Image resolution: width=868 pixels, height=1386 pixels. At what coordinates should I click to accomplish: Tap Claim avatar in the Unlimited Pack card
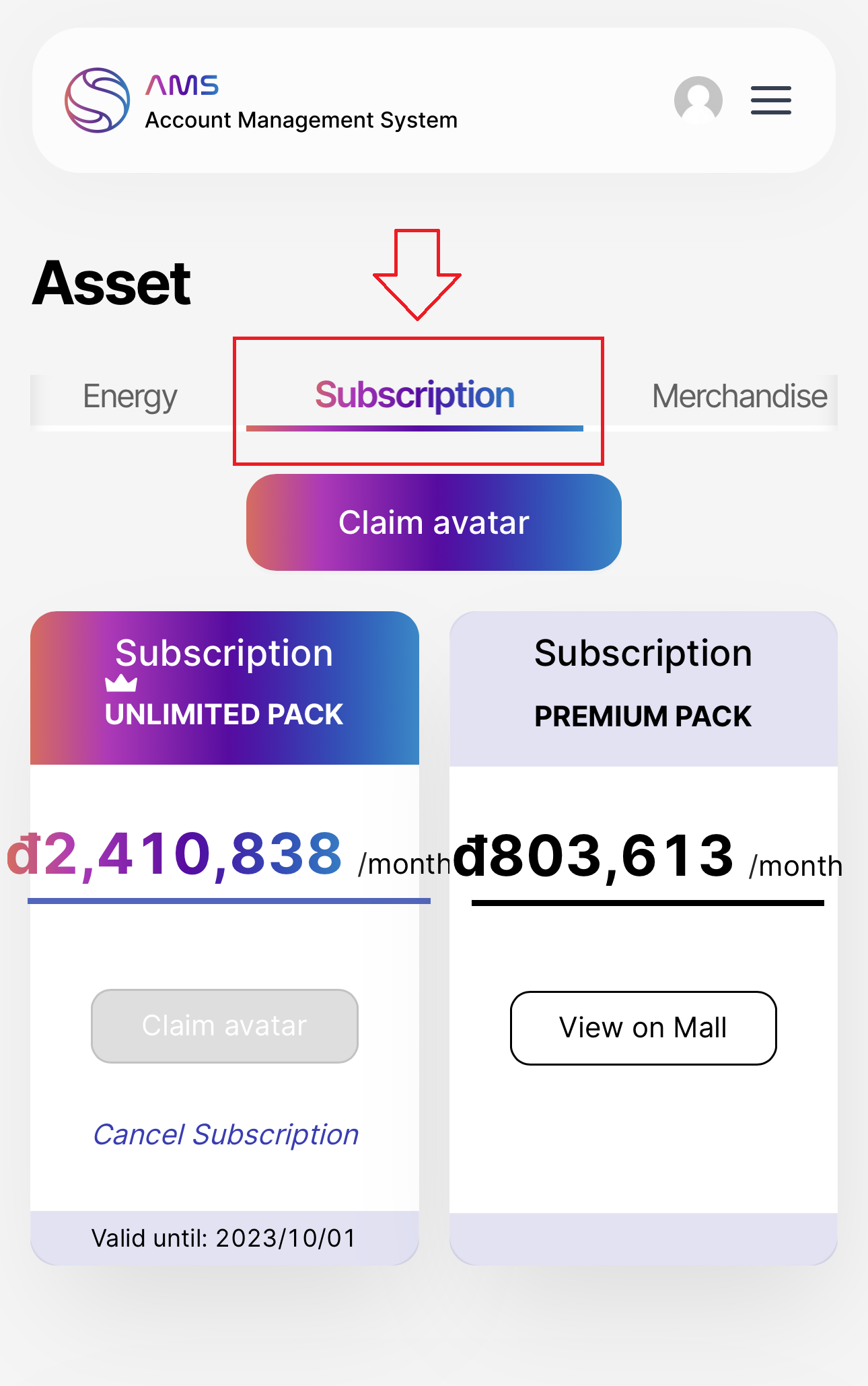click(x=225, y=1026)
